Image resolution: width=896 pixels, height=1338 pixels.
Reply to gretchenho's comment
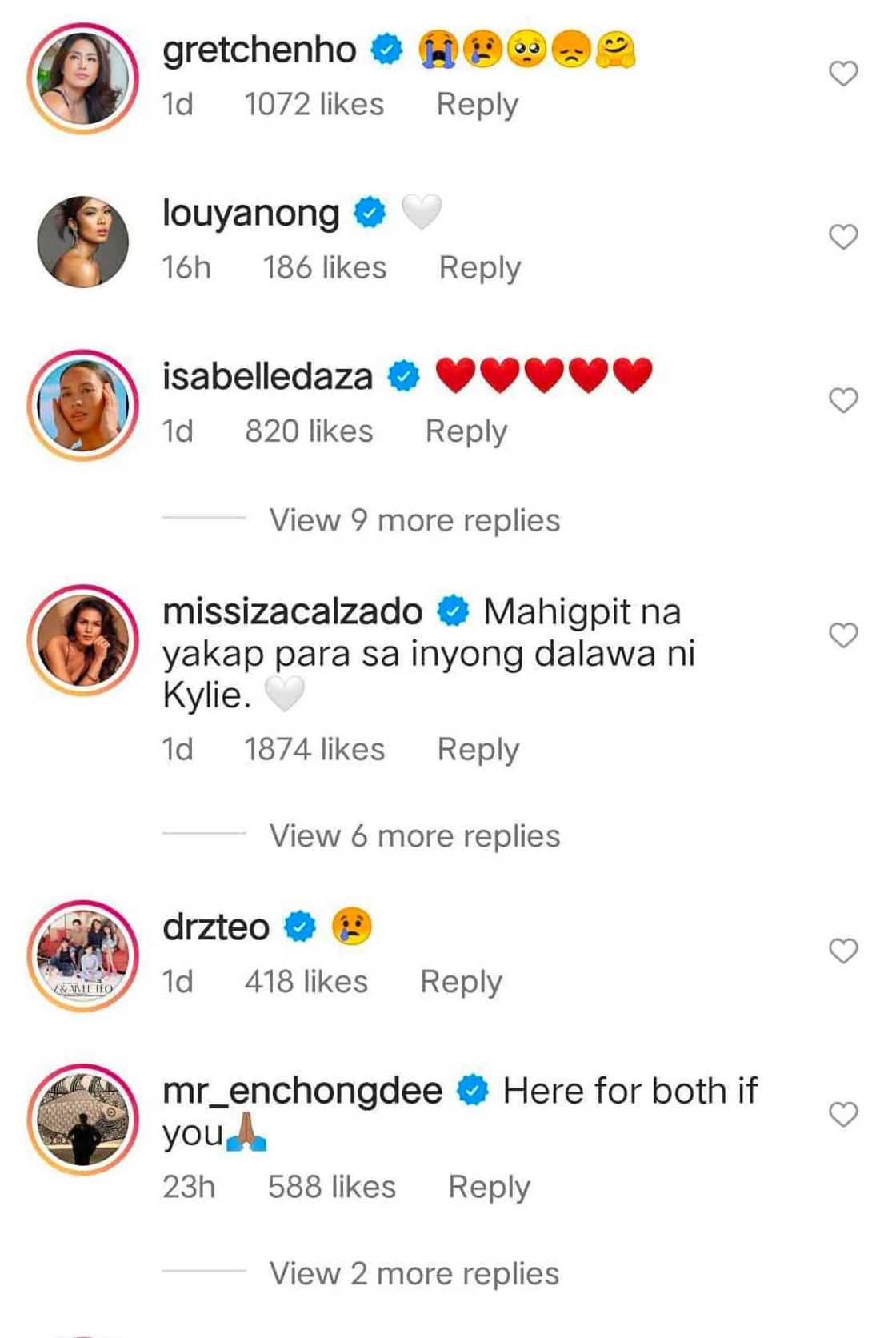click(x=477, y=105)
